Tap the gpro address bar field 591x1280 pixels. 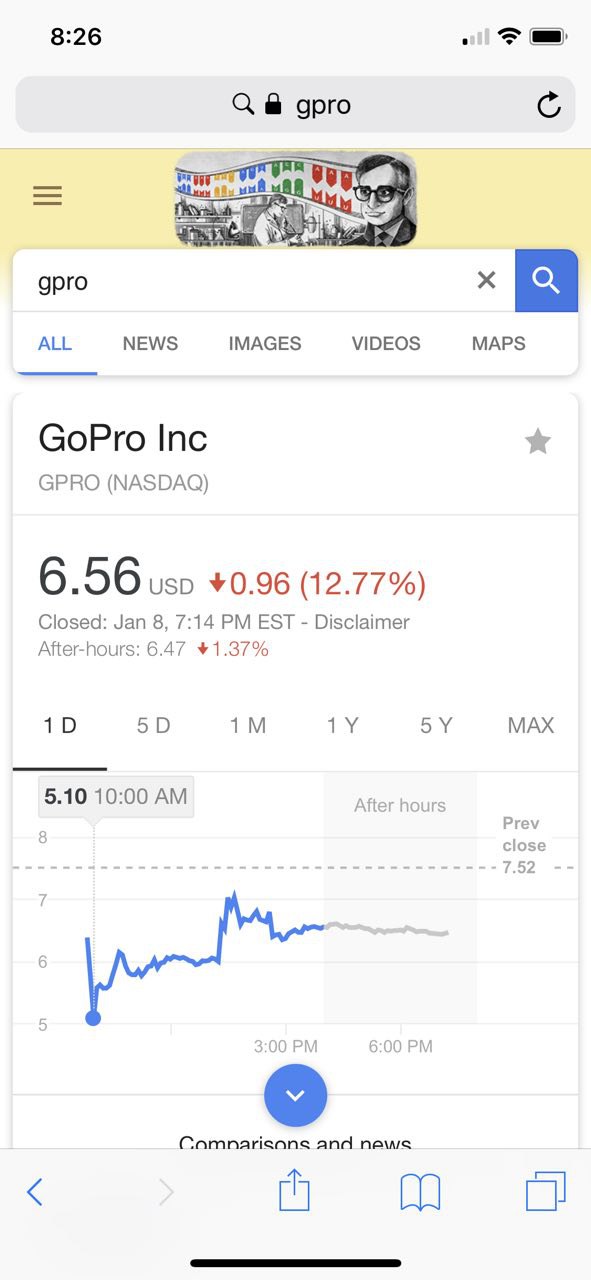point(295,105)
